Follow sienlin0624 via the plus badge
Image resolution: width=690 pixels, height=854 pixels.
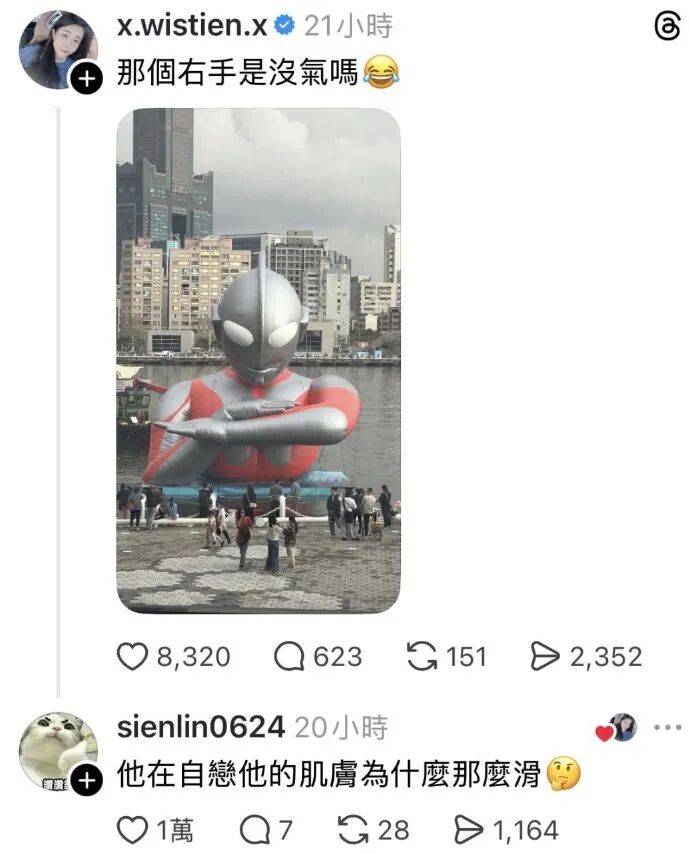tap(87, 781)
